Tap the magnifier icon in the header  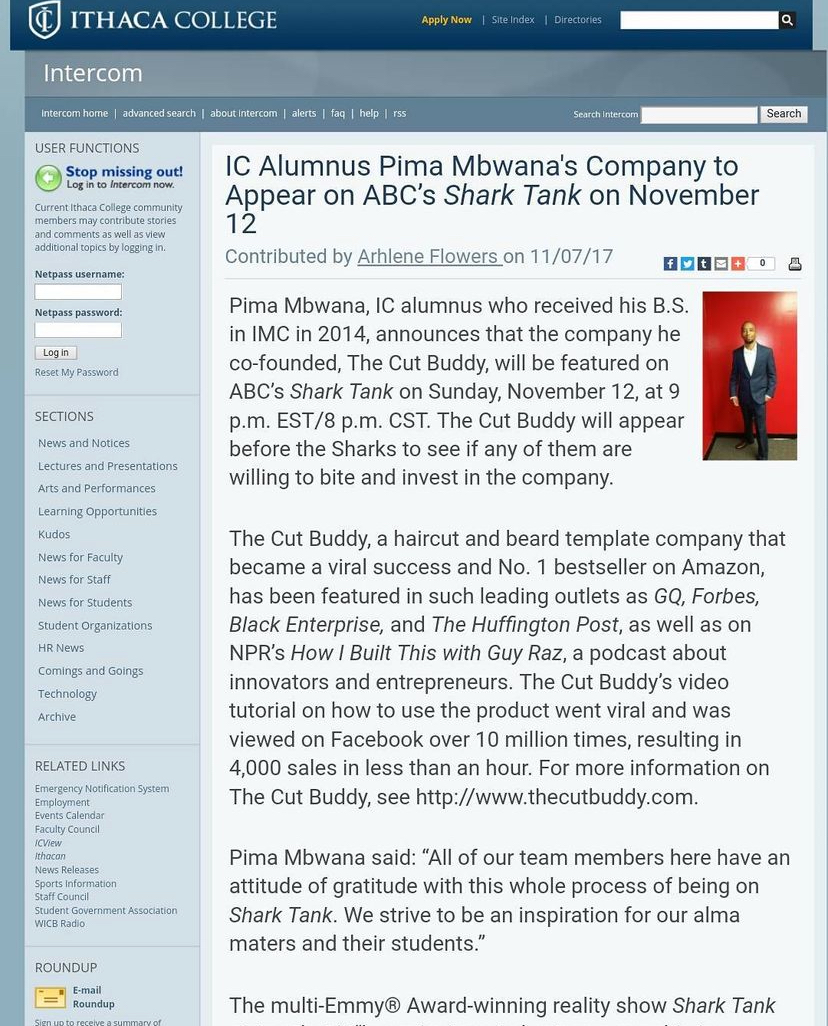(787, 20)
